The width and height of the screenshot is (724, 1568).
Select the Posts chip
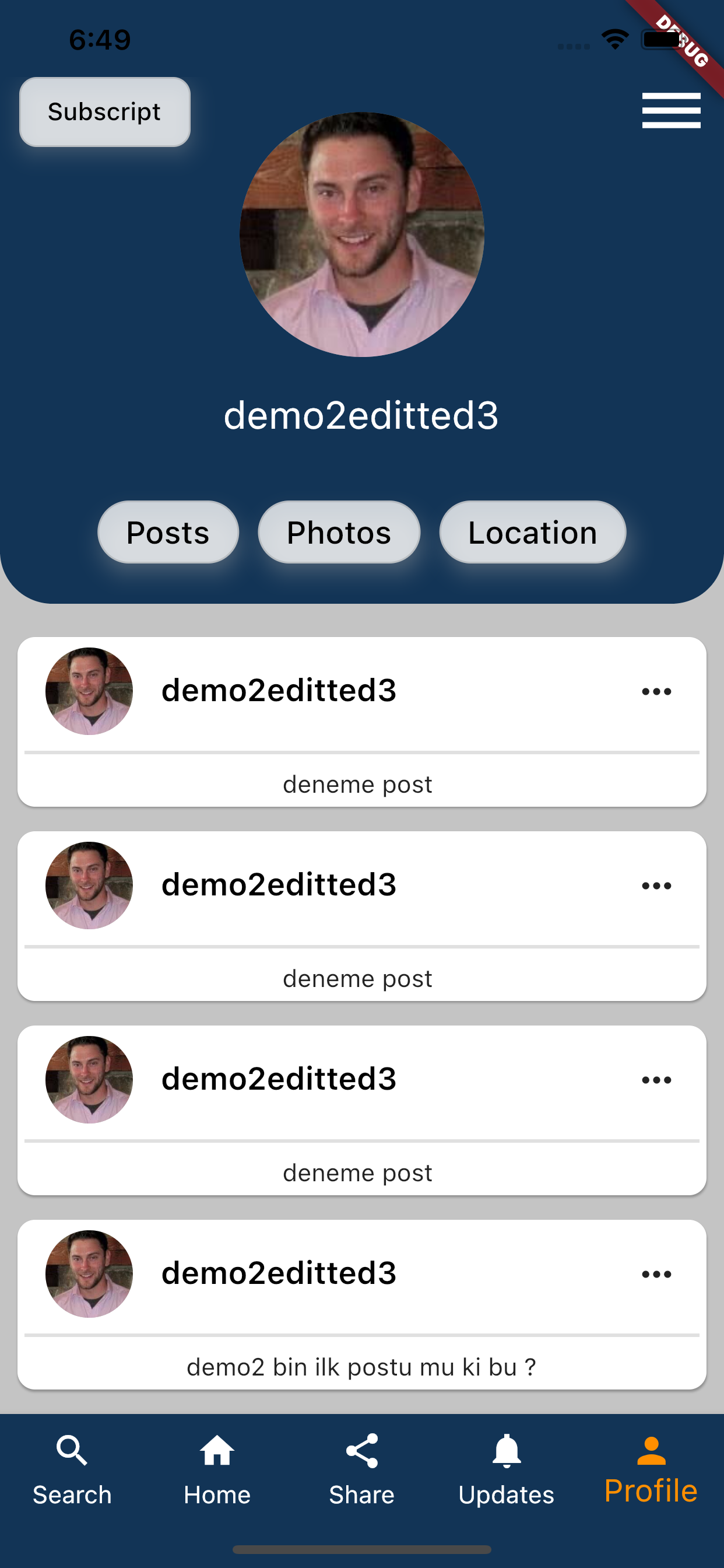pyautogui.click(x=168, y=532)
